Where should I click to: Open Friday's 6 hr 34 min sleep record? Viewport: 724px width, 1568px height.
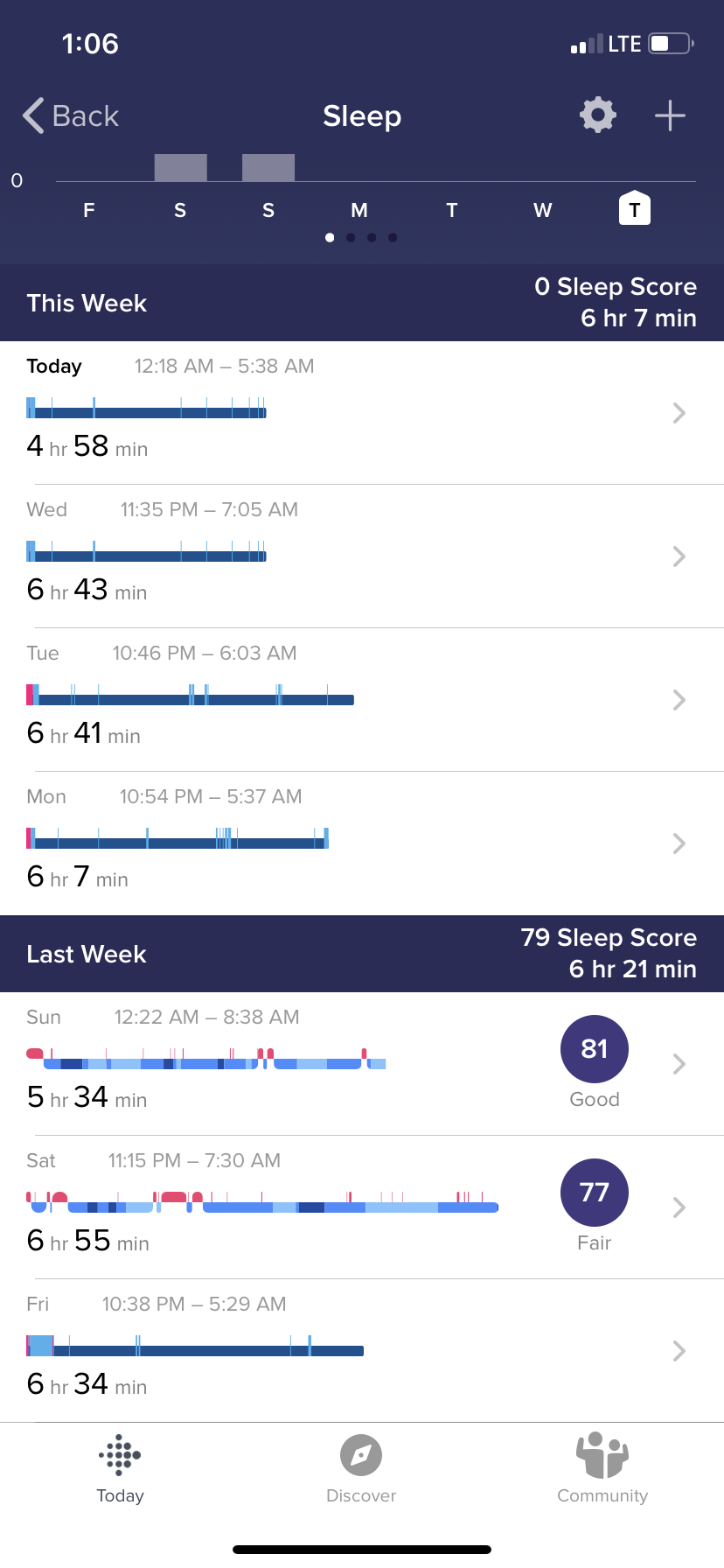click(x=679, y=1350)
